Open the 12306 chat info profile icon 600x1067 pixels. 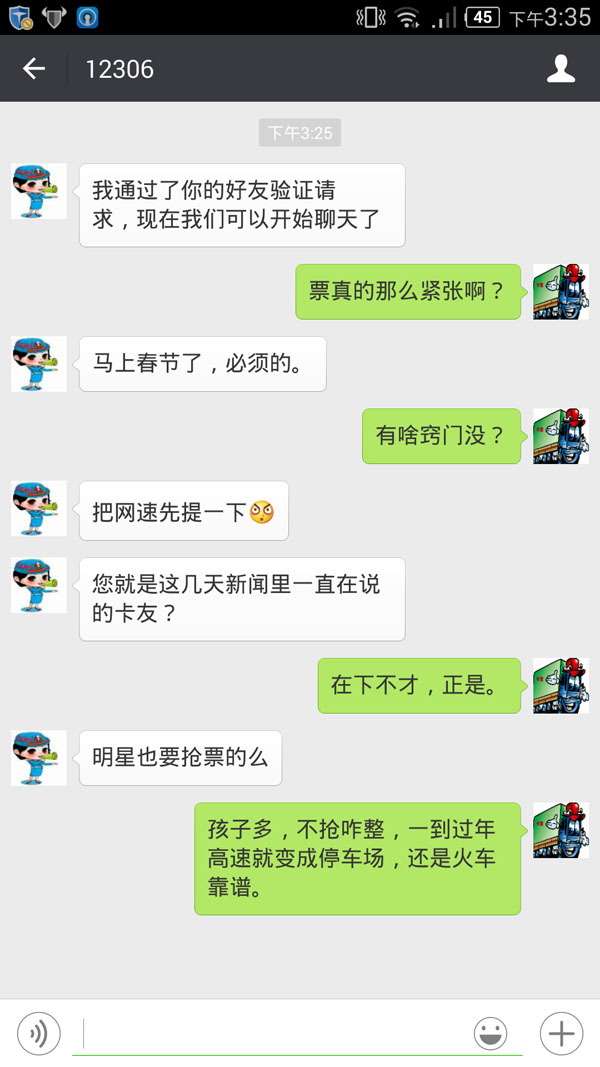(x=561, y=69)
